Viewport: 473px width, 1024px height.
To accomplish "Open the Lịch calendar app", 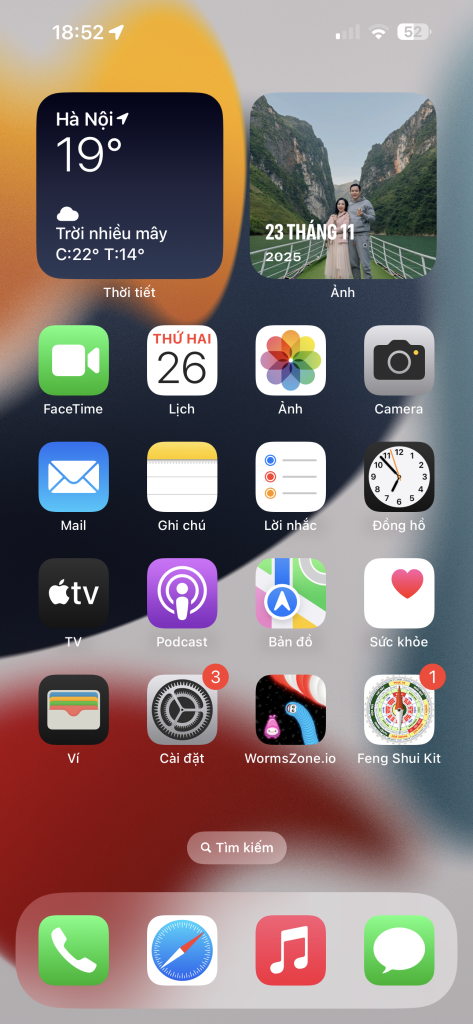I will tap(182, 360).
